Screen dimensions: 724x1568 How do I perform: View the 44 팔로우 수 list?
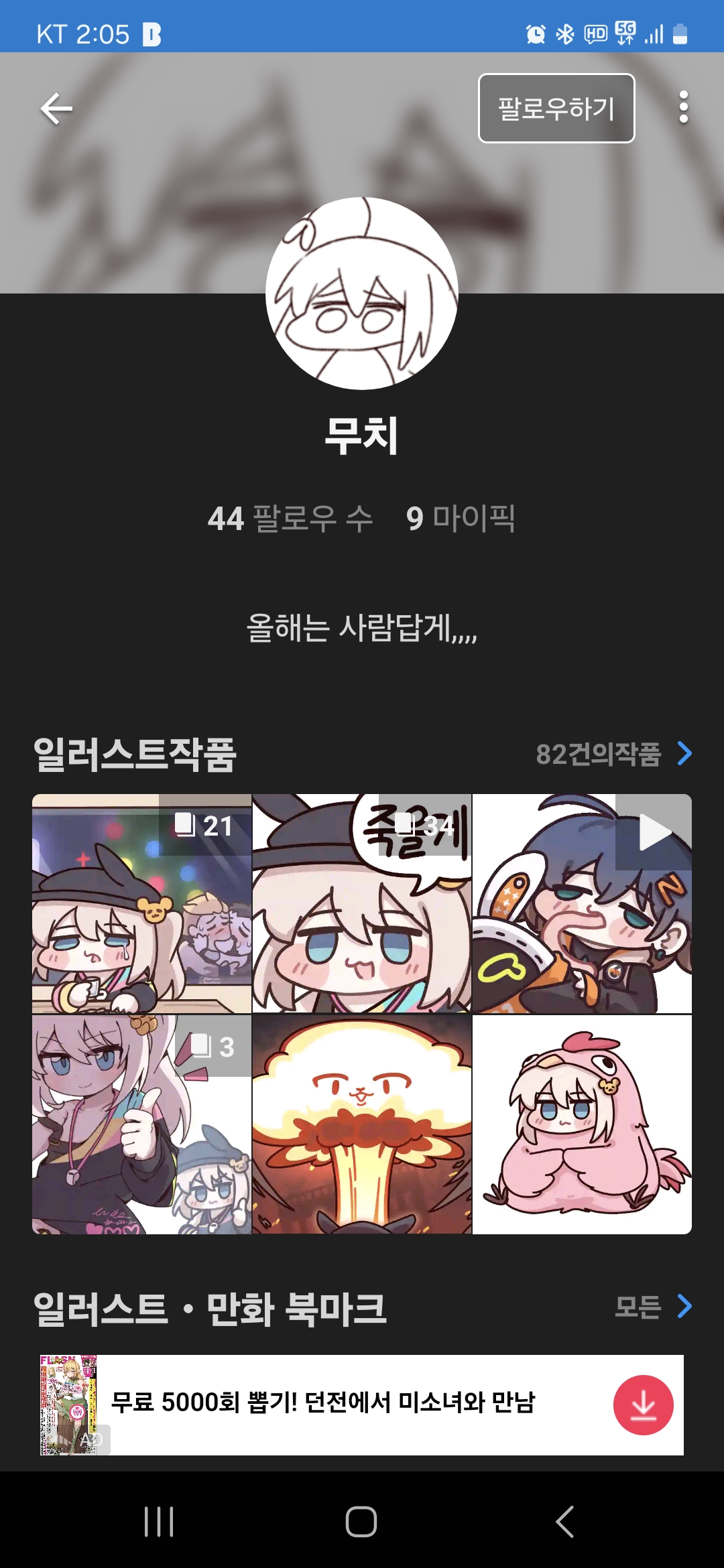pyautogui.click(x=290, y=518)
